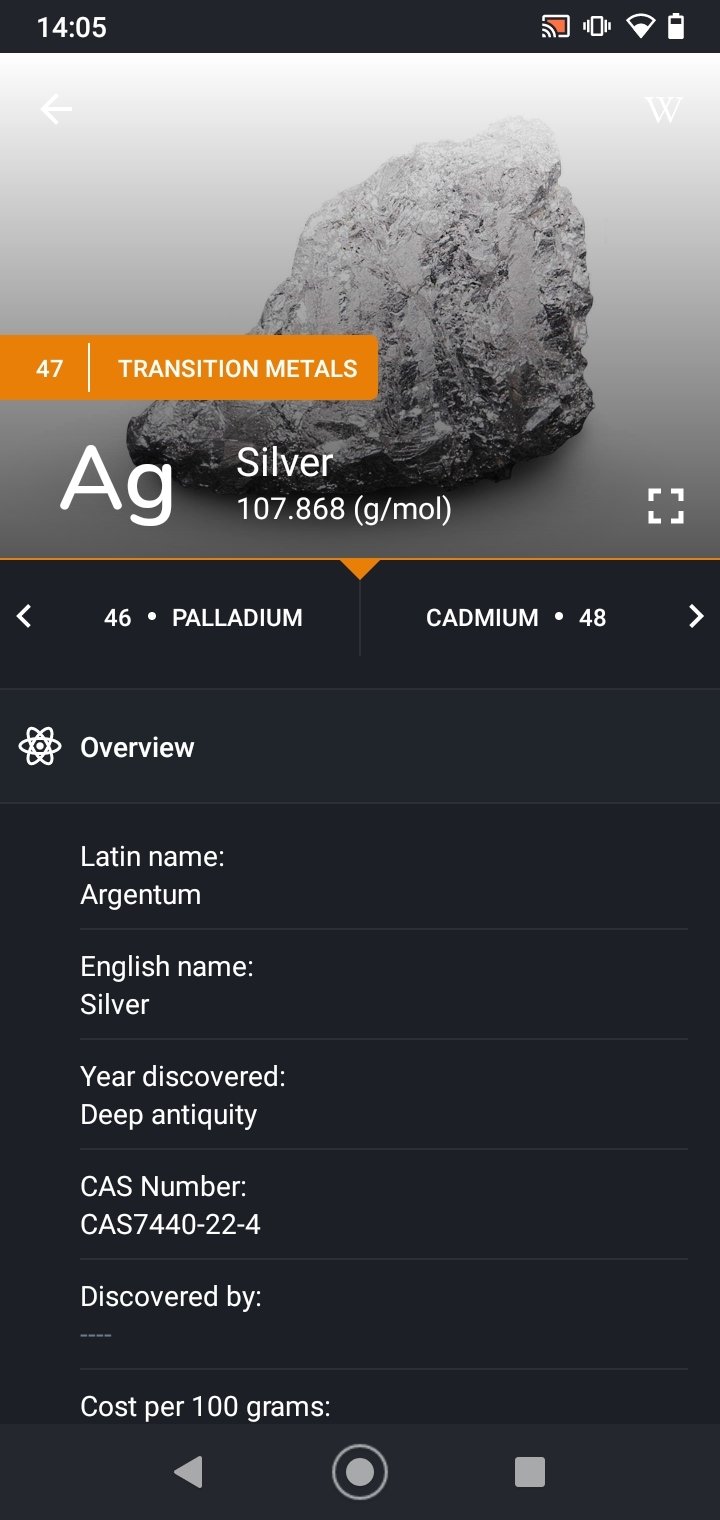Screen dimensions: 720x1520
Task: Open the Wikipedia page for Silver
Action: click(x=664, y=110)
